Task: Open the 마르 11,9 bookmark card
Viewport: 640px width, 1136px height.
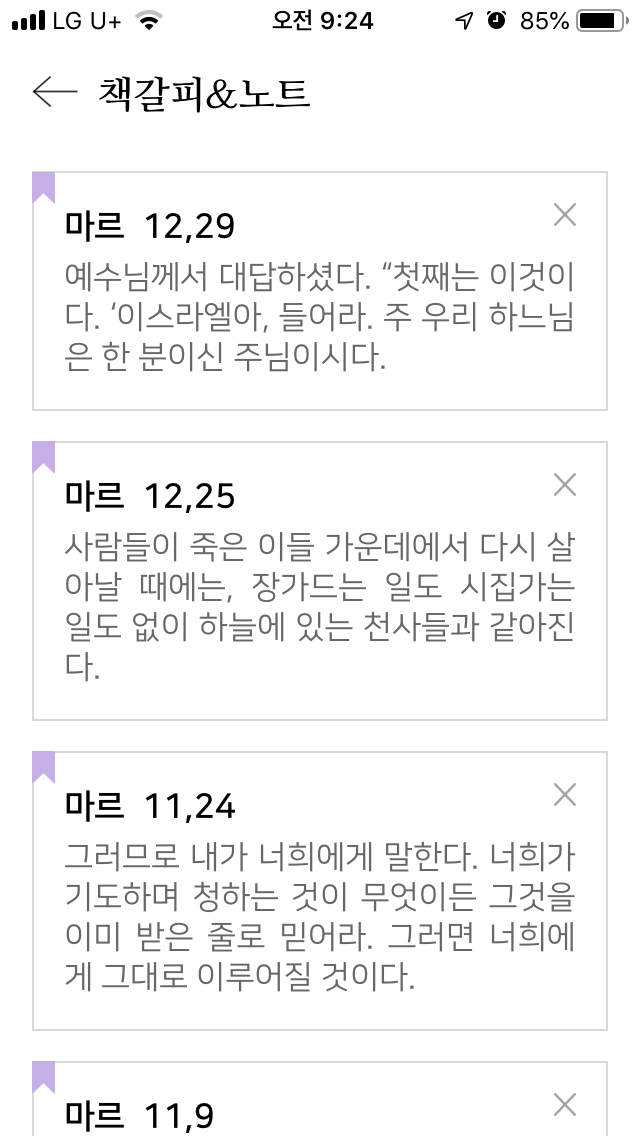Action: coord(300,1112)
